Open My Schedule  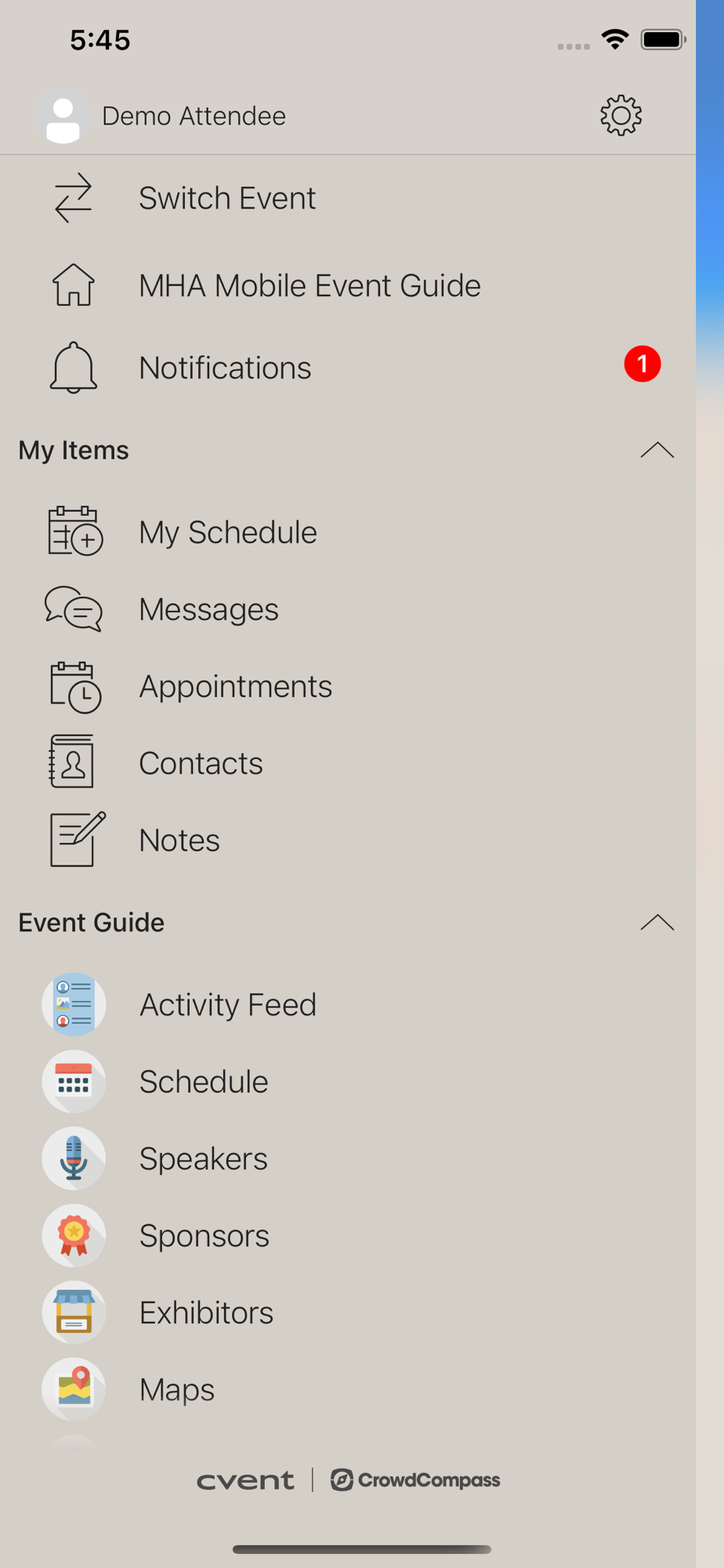348,532
